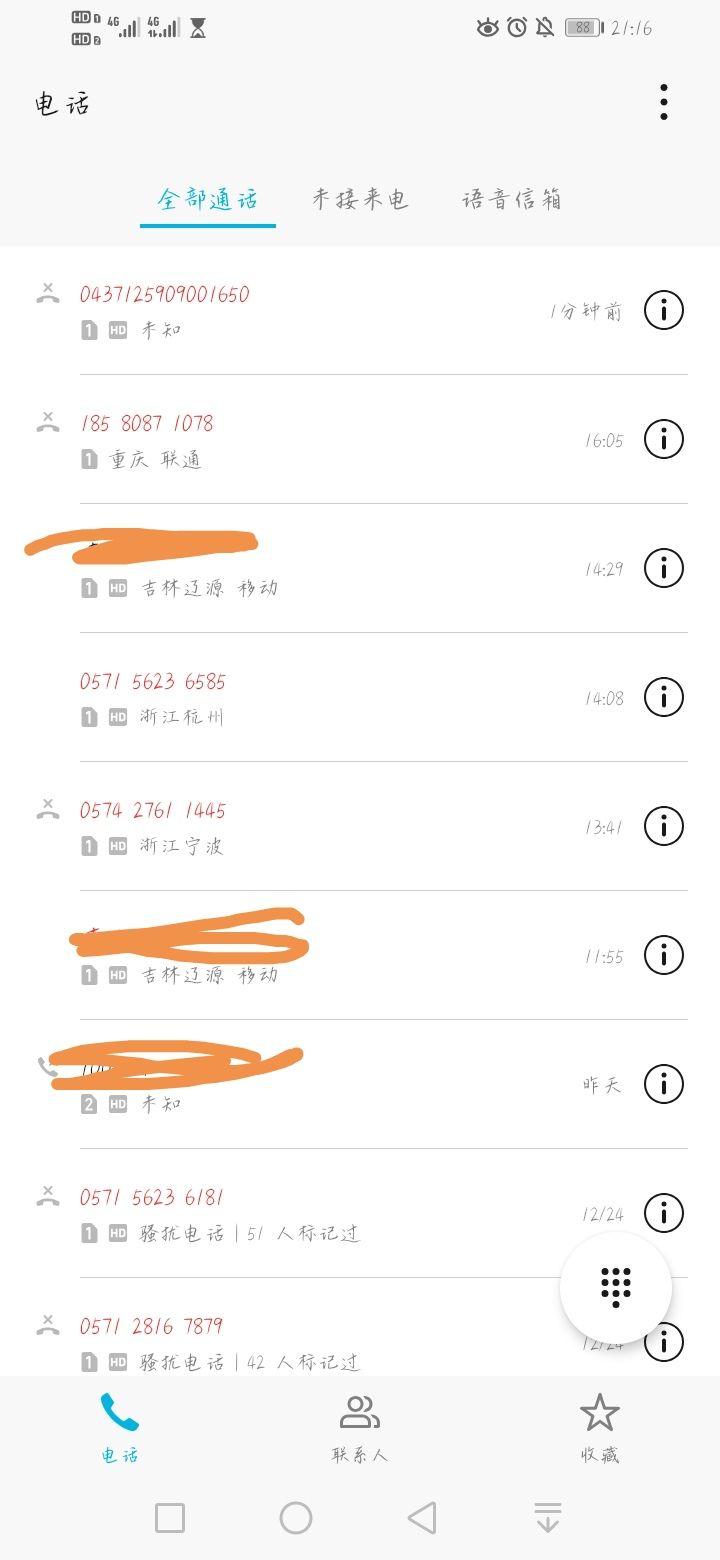720x1560 pixels.
Task: Show details for 0571 5623 6181
Action: tap(663, 1213)
